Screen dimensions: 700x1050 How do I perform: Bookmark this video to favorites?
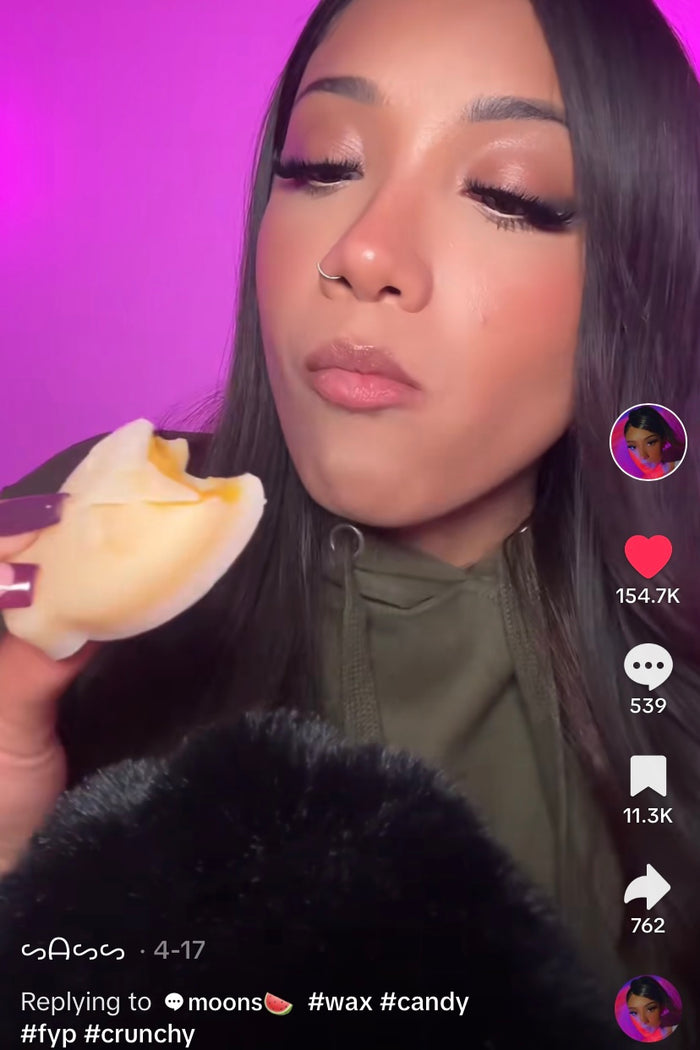coord(648,776)
